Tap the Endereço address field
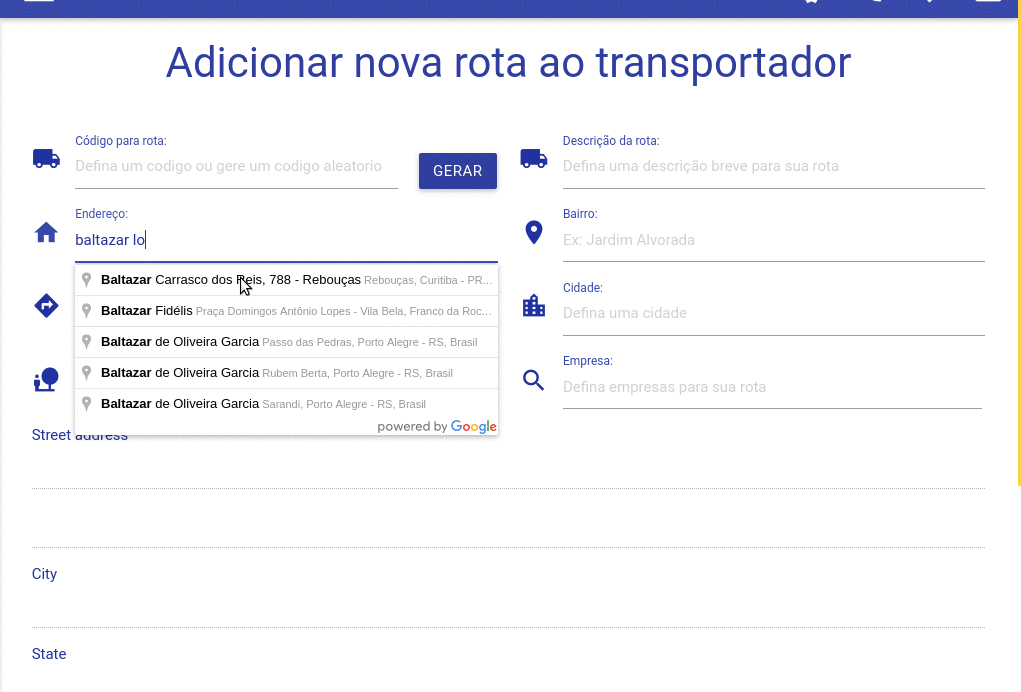1021x692 pixels. (x=285, y=240)
